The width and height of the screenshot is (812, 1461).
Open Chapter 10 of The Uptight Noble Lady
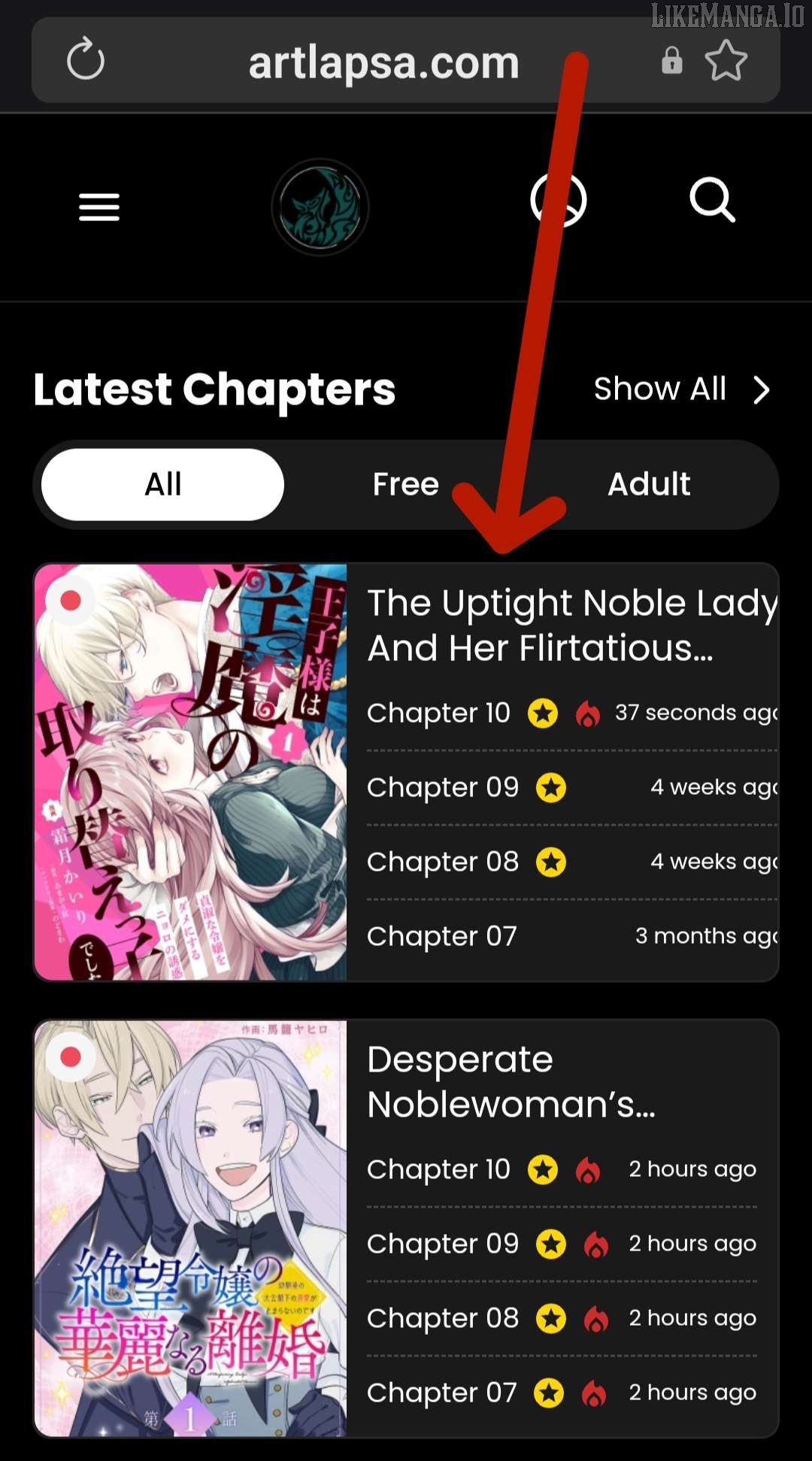click(438, 713)
